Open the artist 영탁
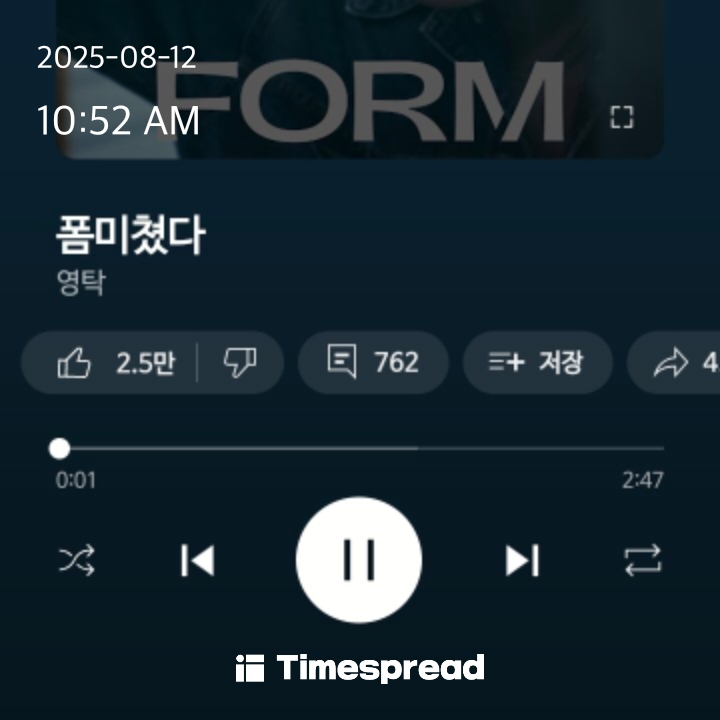Viewport: 720px width, 720px height. (80, 282)
